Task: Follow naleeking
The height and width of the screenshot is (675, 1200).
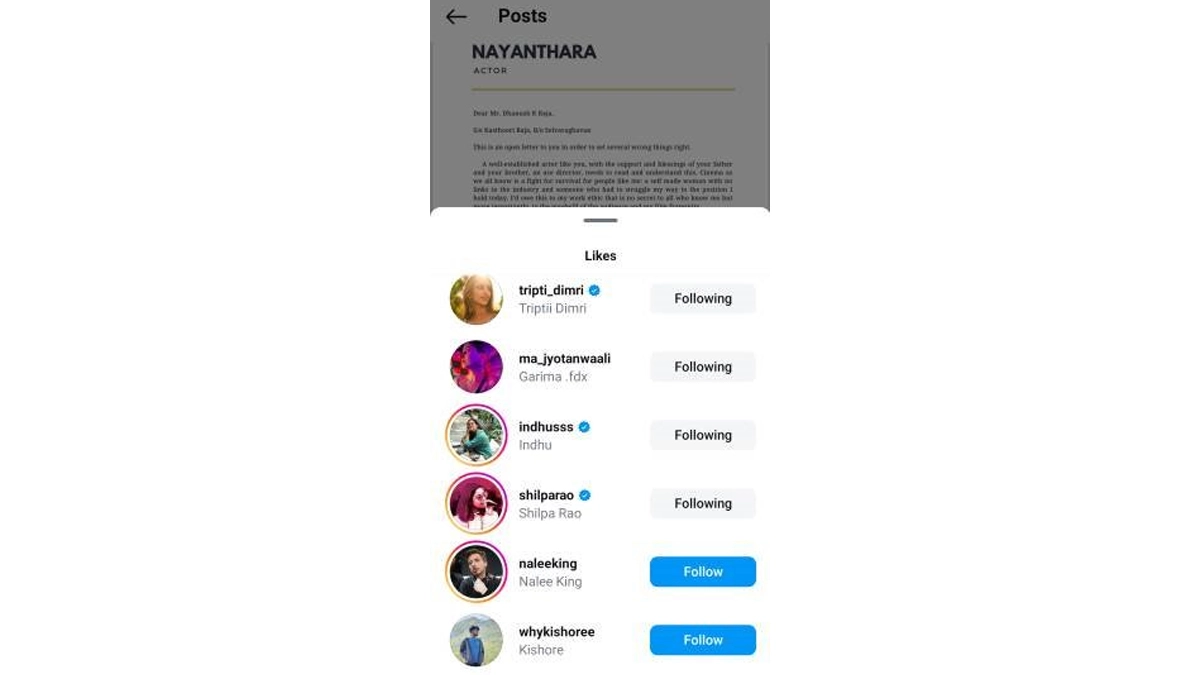Action: coord(702,572)
